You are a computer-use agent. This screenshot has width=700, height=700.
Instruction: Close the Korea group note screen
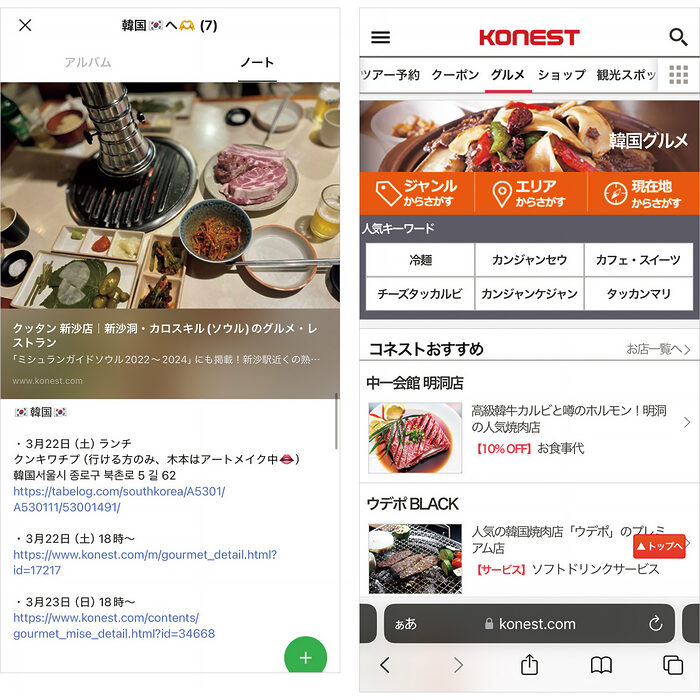pos(25,25)
